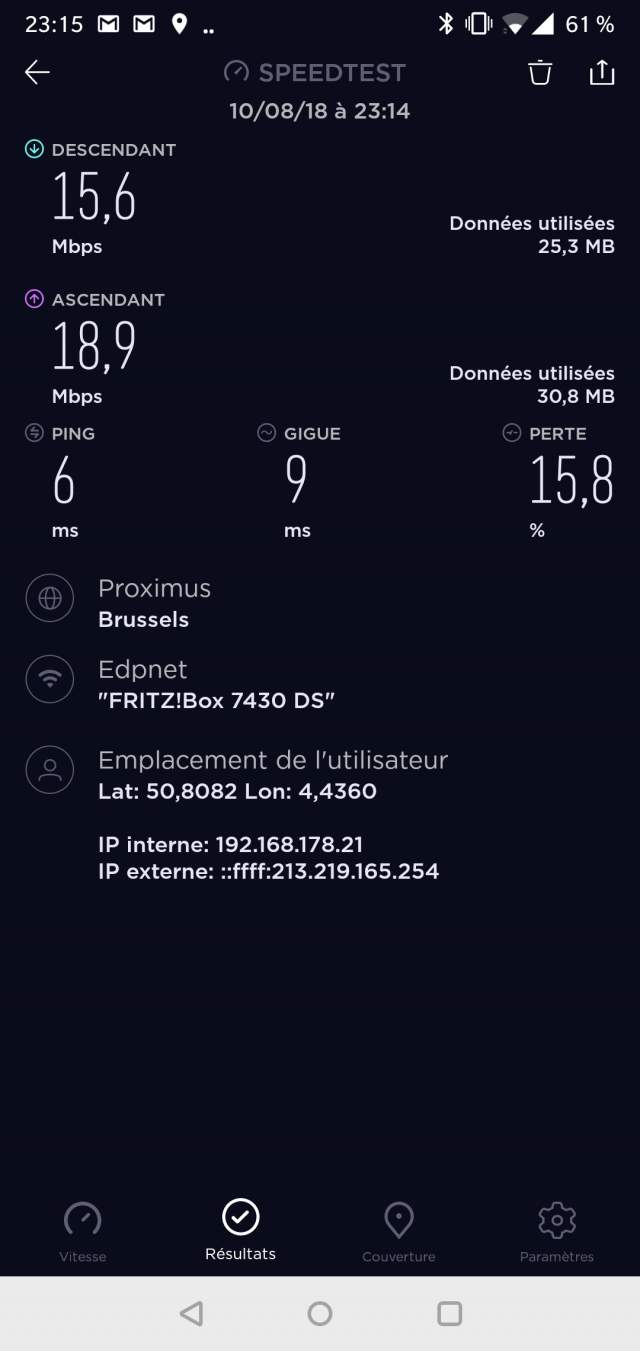Select the Résultats tab

tap(240, 1230)
